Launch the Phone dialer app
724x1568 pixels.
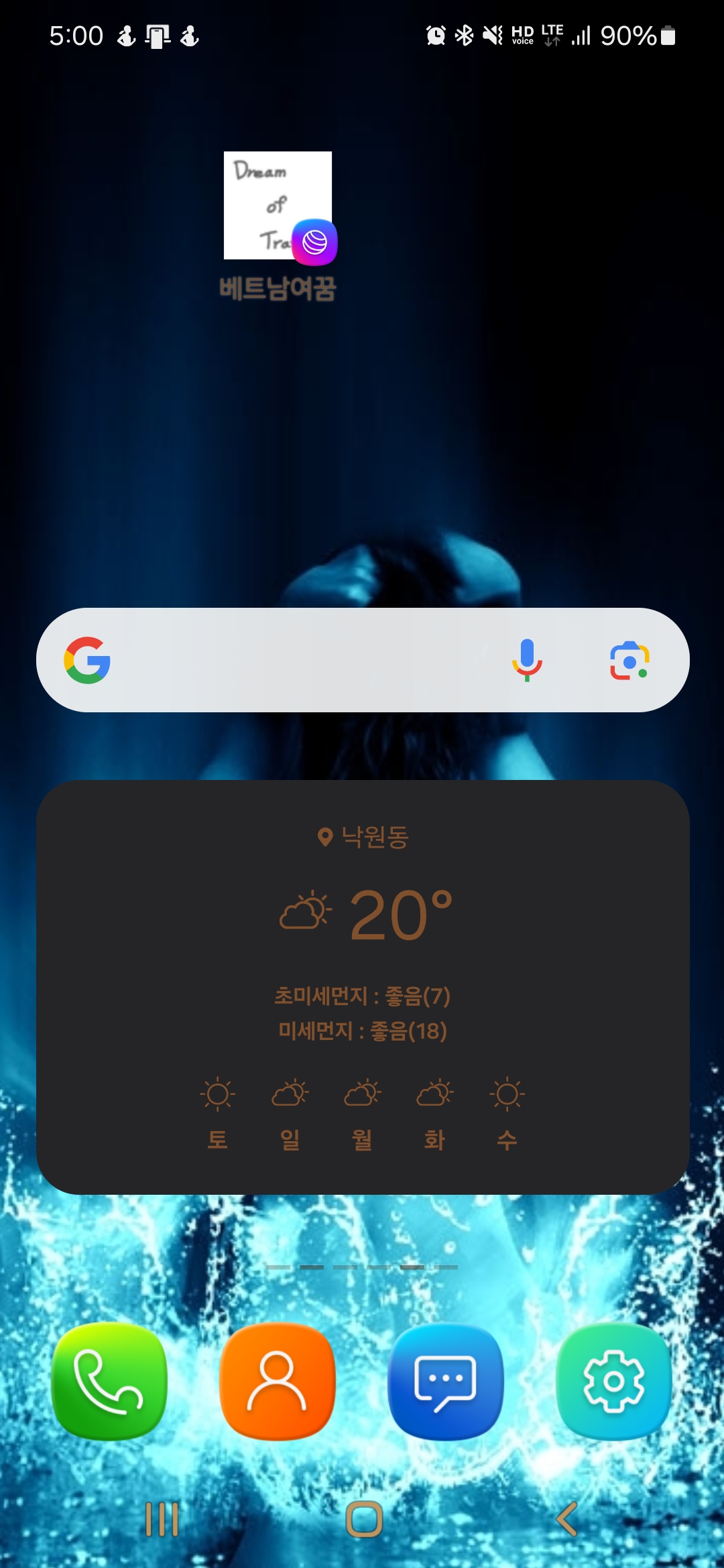tap(109, 1382)
